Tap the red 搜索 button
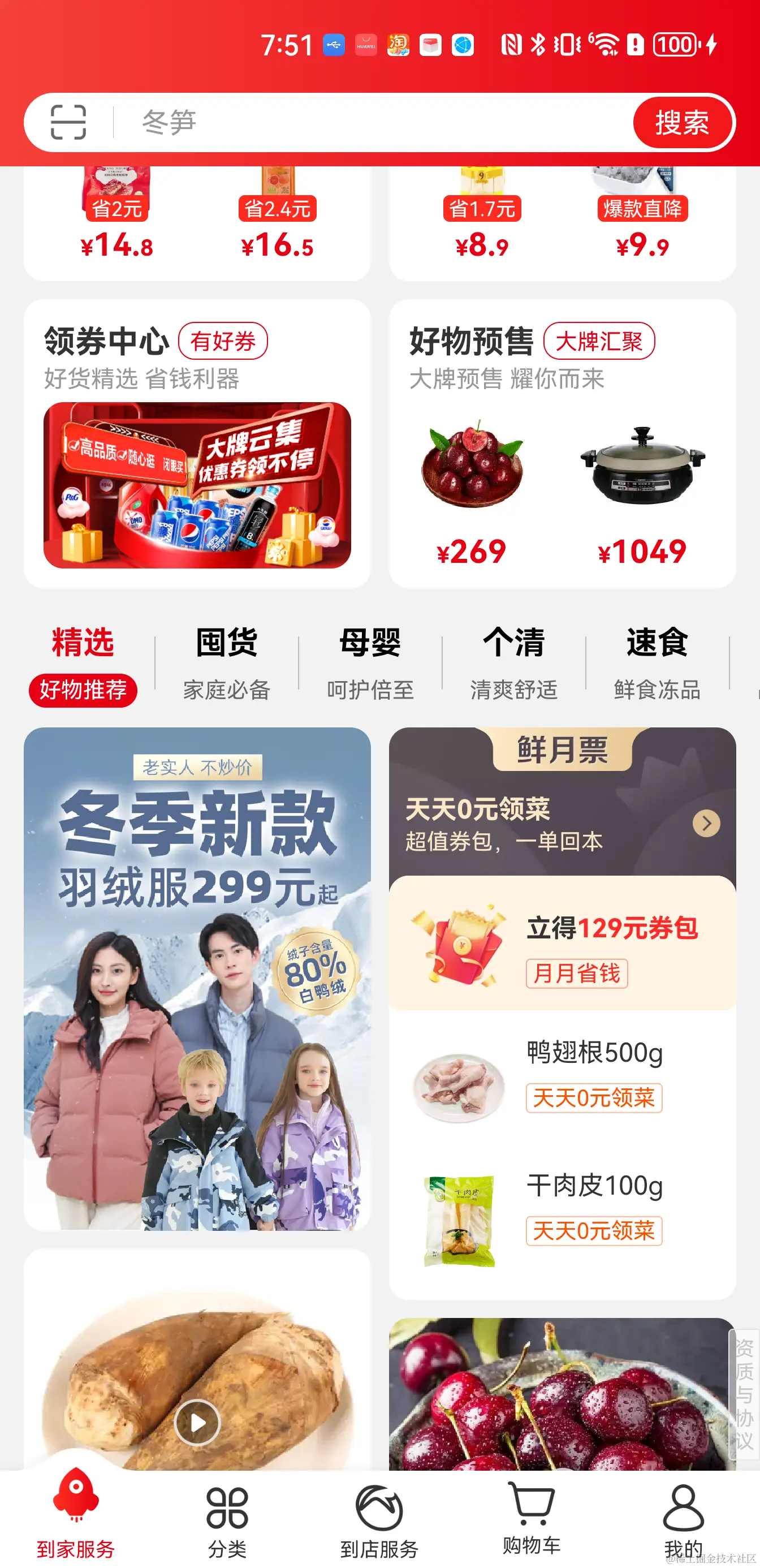Viewport: 760px width, 1568px height. coord(682,122)
